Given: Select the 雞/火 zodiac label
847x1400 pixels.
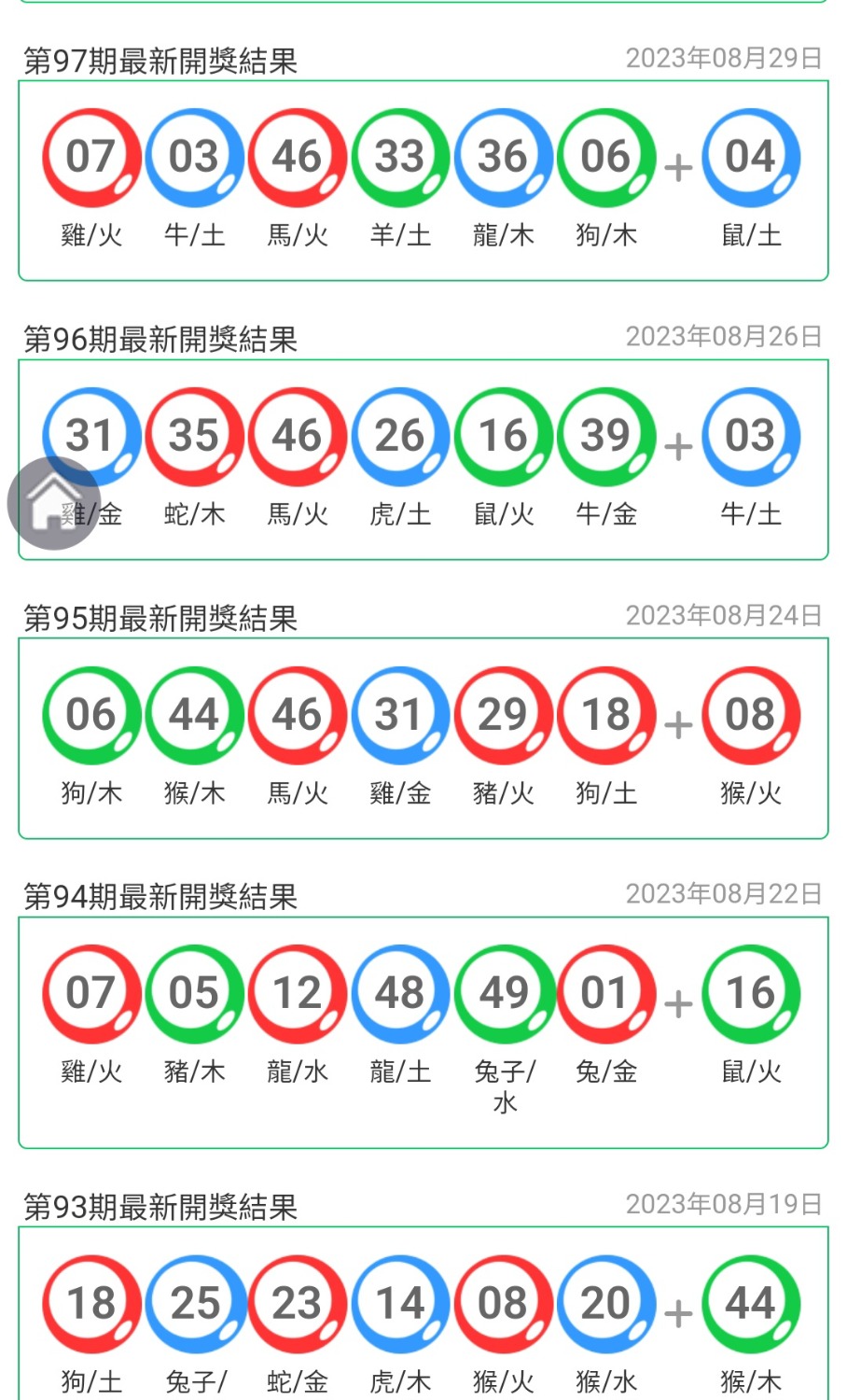Looking at the screenshot, I should click(x=90, y=235).
